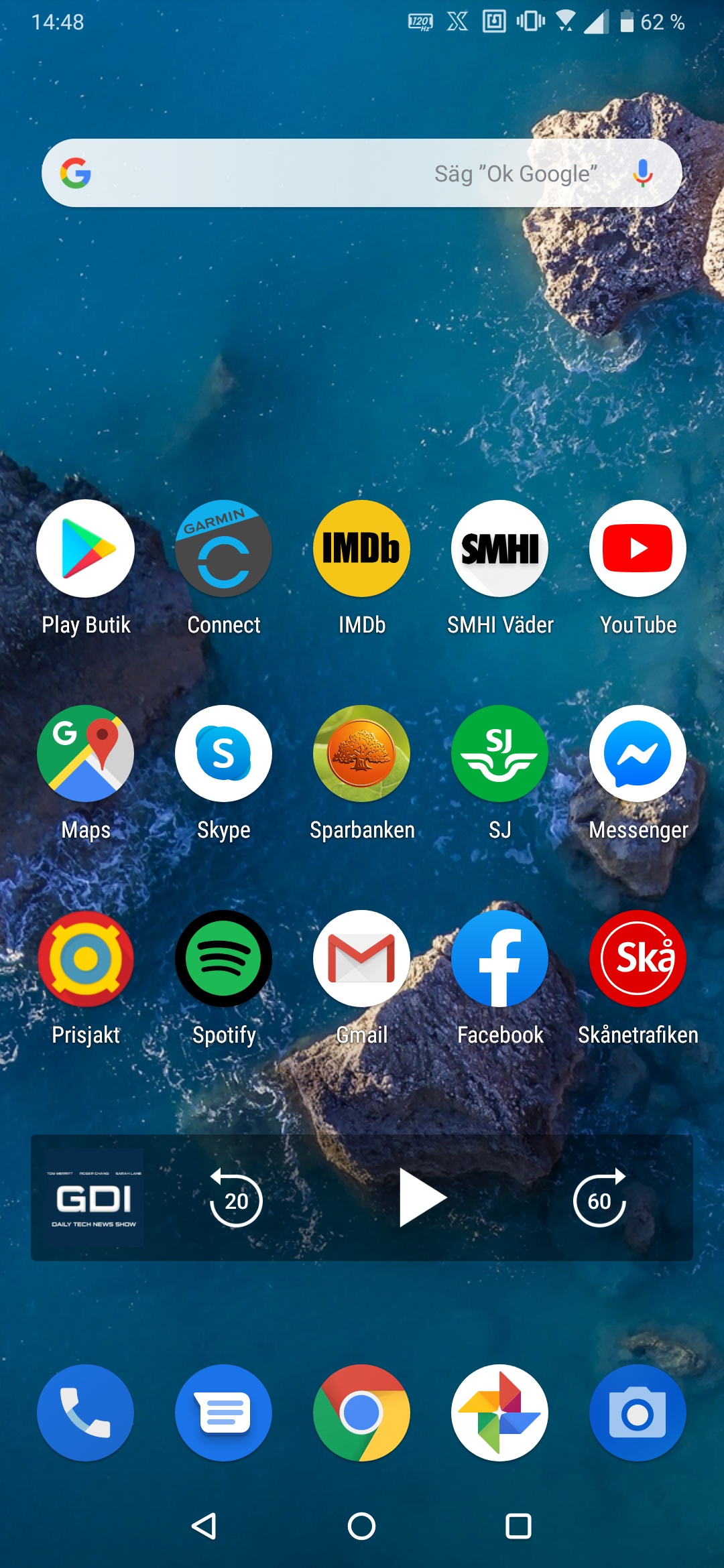This screenshot has width=724, height=1568.
Task: Start voice search with the microphone
Action: (x=642, y=173)
